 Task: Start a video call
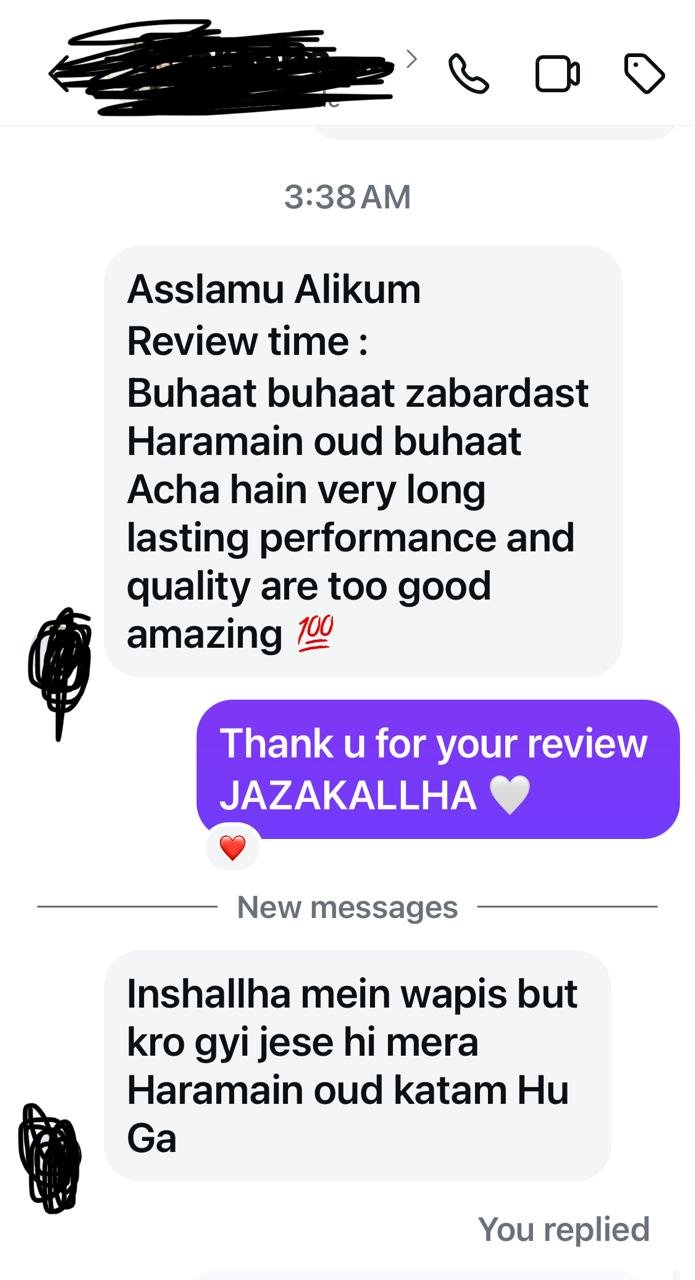coord(557,73)
